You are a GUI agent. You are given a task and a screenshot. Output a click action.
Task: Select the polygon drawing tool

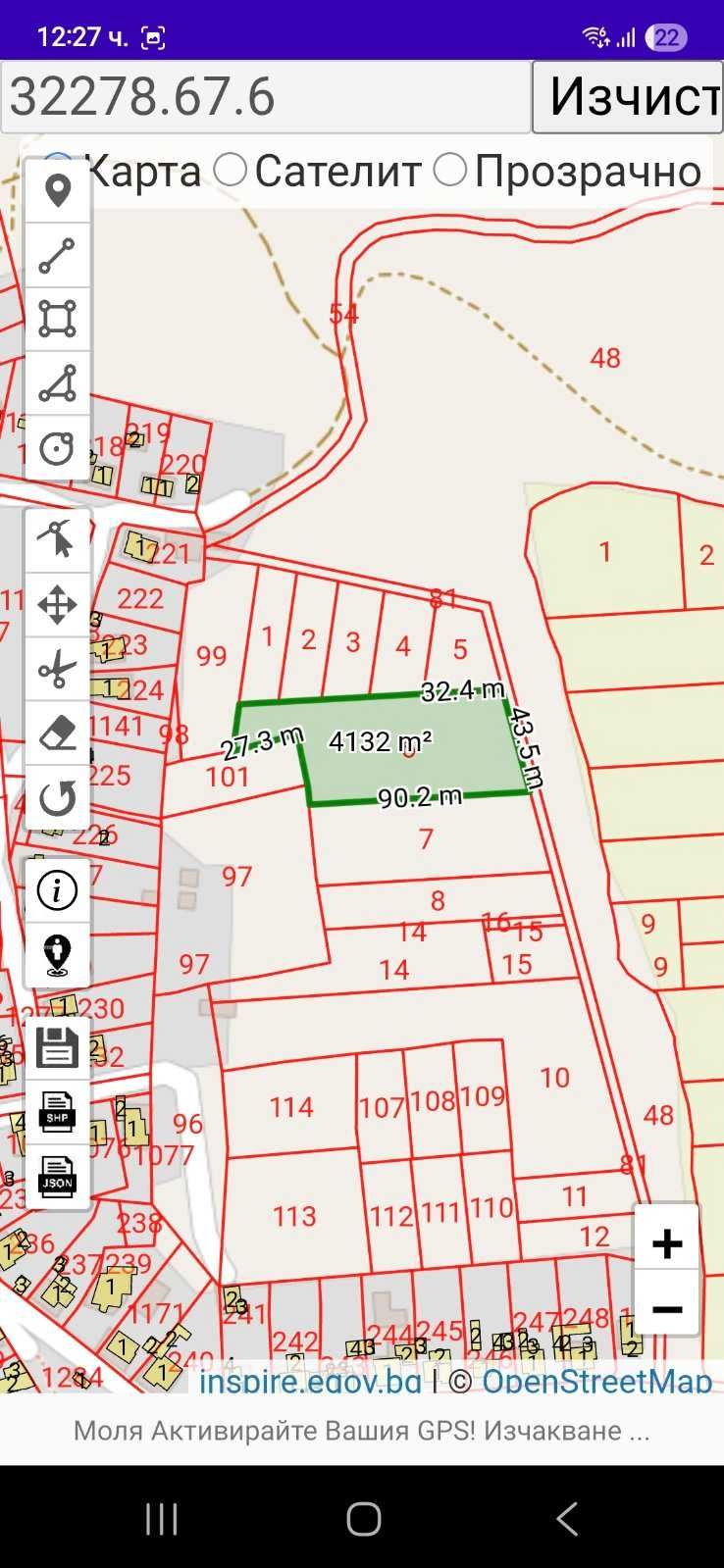click(x=58, y=383)
